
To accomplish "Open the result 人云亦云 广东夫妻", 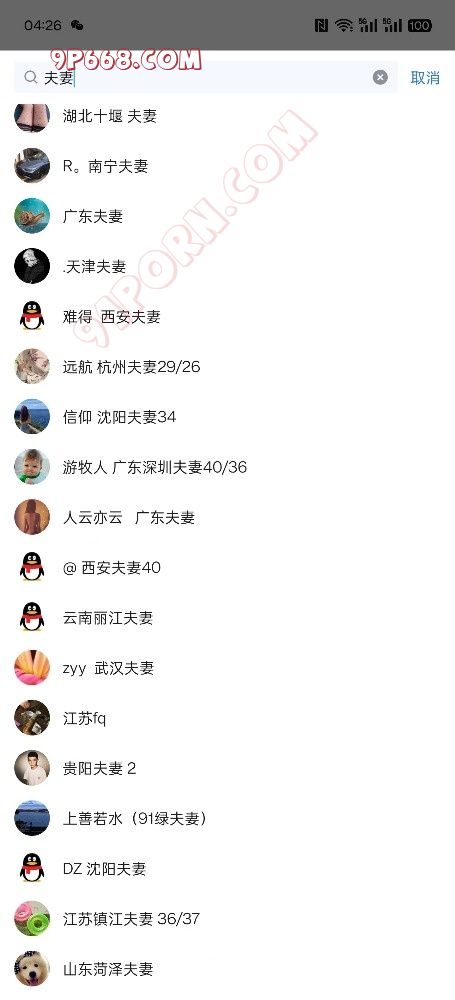I will pos(227,517).
